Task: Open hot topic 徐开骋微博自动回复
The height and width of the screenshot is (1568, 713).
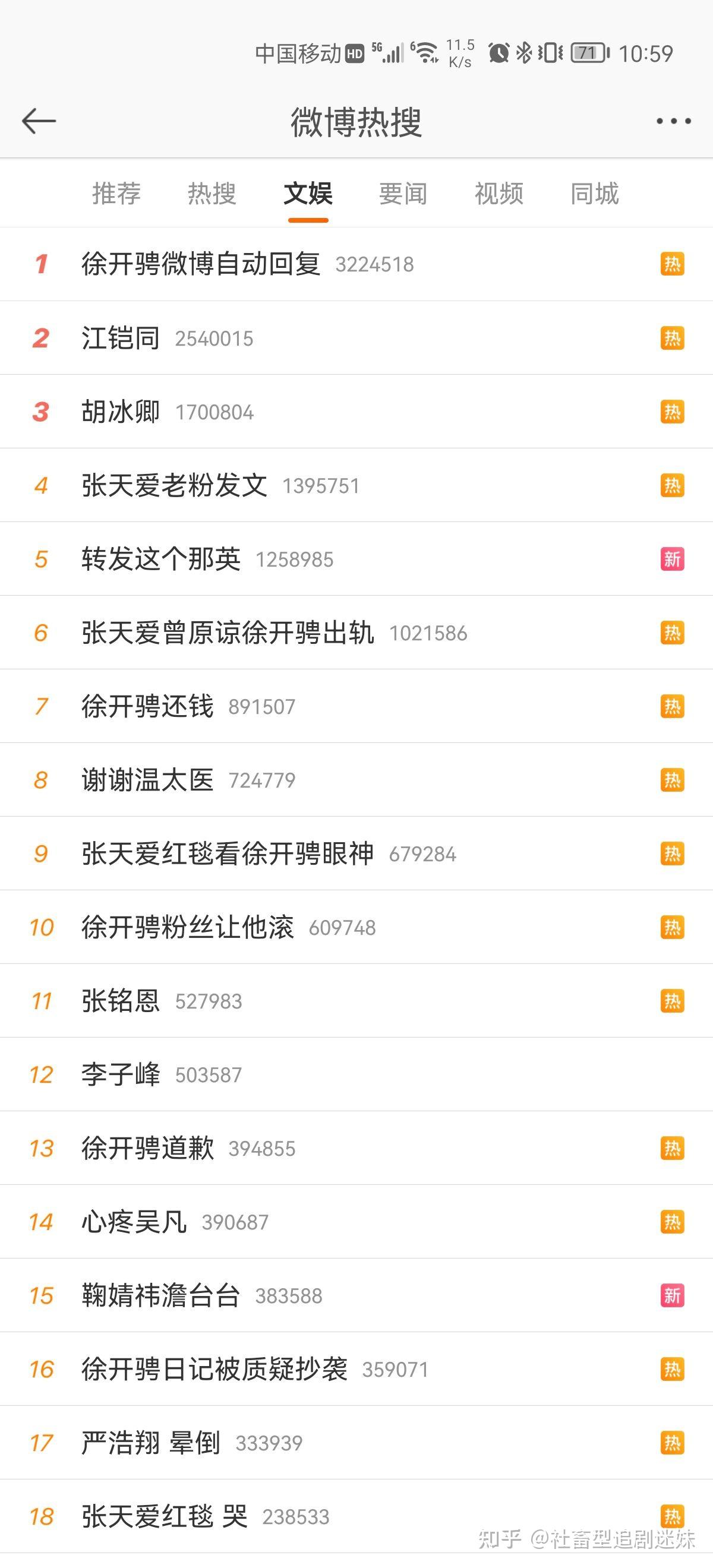Action: (201, 264)
